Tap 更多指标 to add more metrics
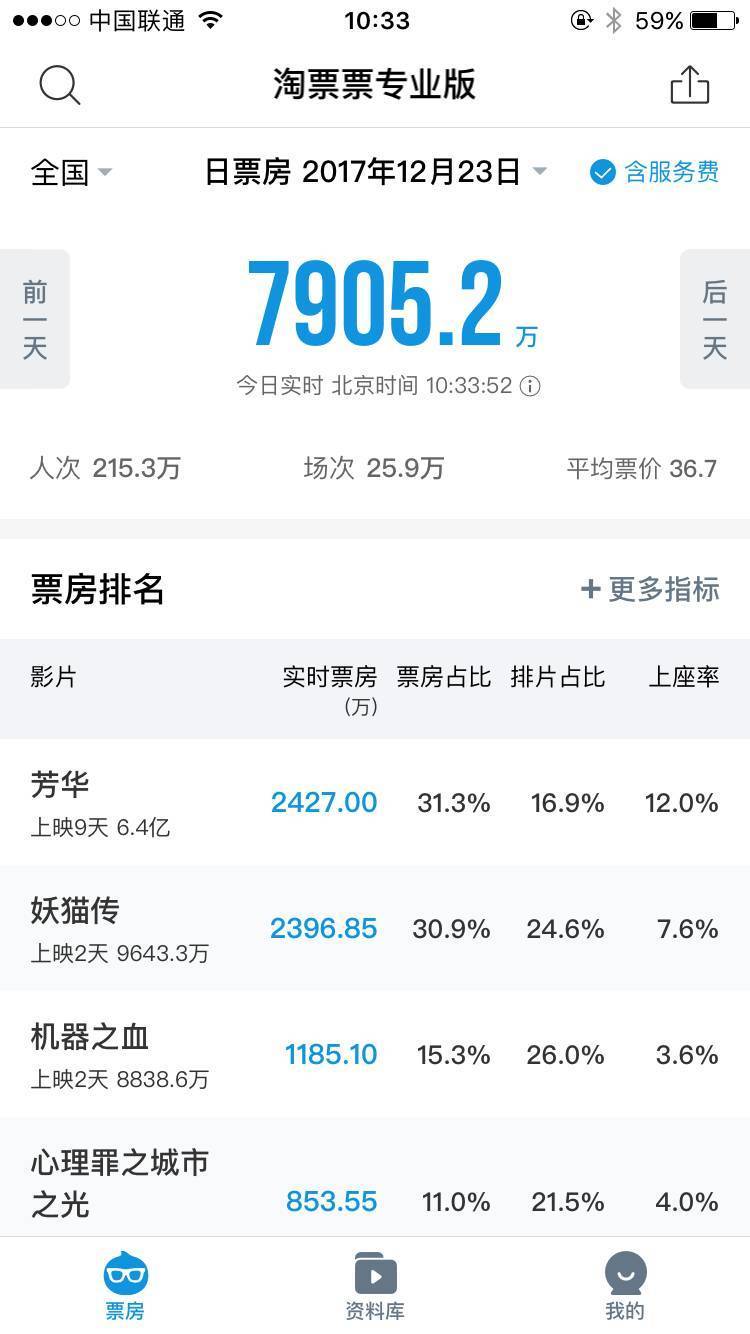 pyautogui.click(x=650, y=589)
